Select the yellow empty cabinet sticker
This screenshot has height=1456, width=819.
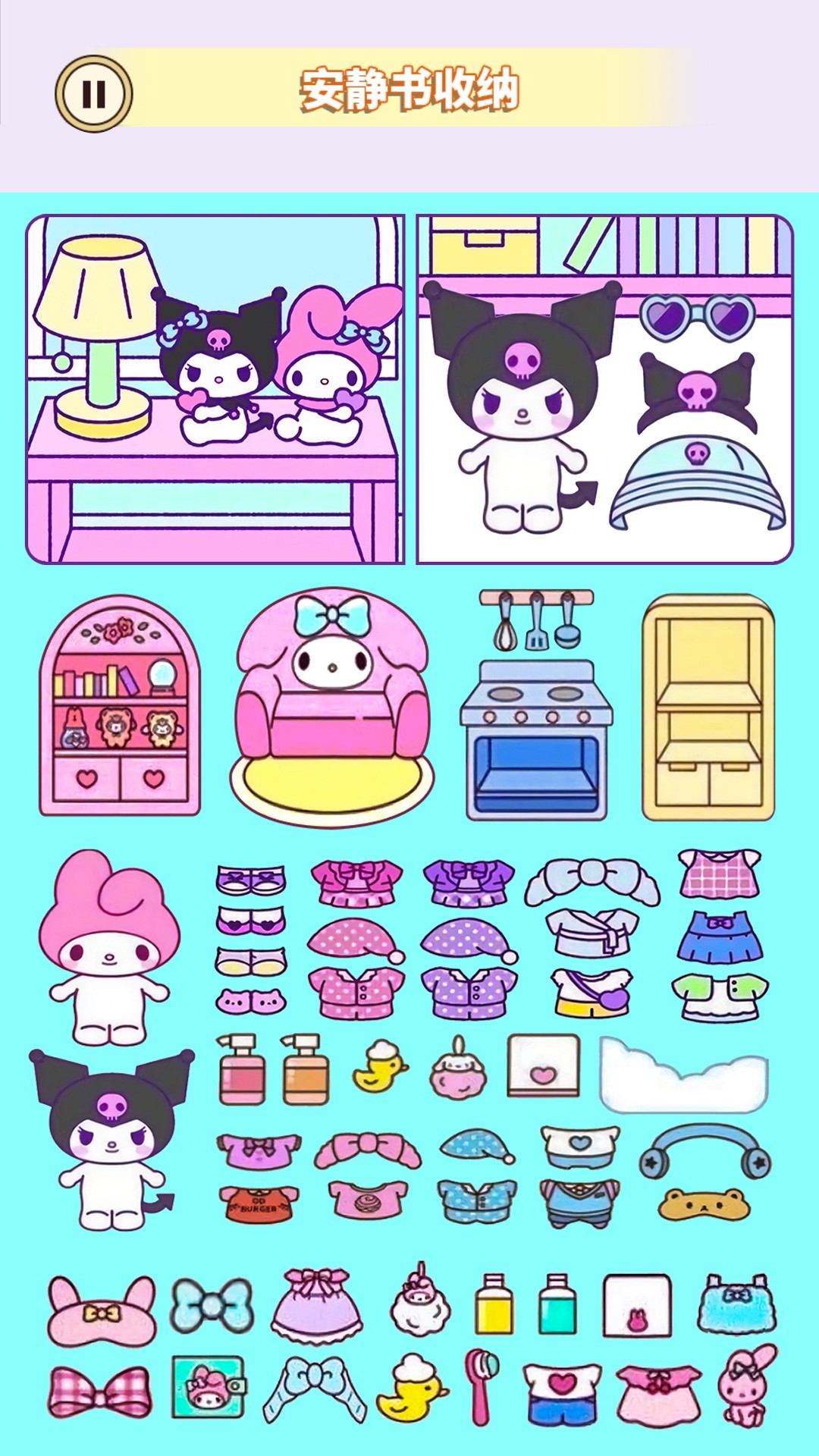coord(708,708)
